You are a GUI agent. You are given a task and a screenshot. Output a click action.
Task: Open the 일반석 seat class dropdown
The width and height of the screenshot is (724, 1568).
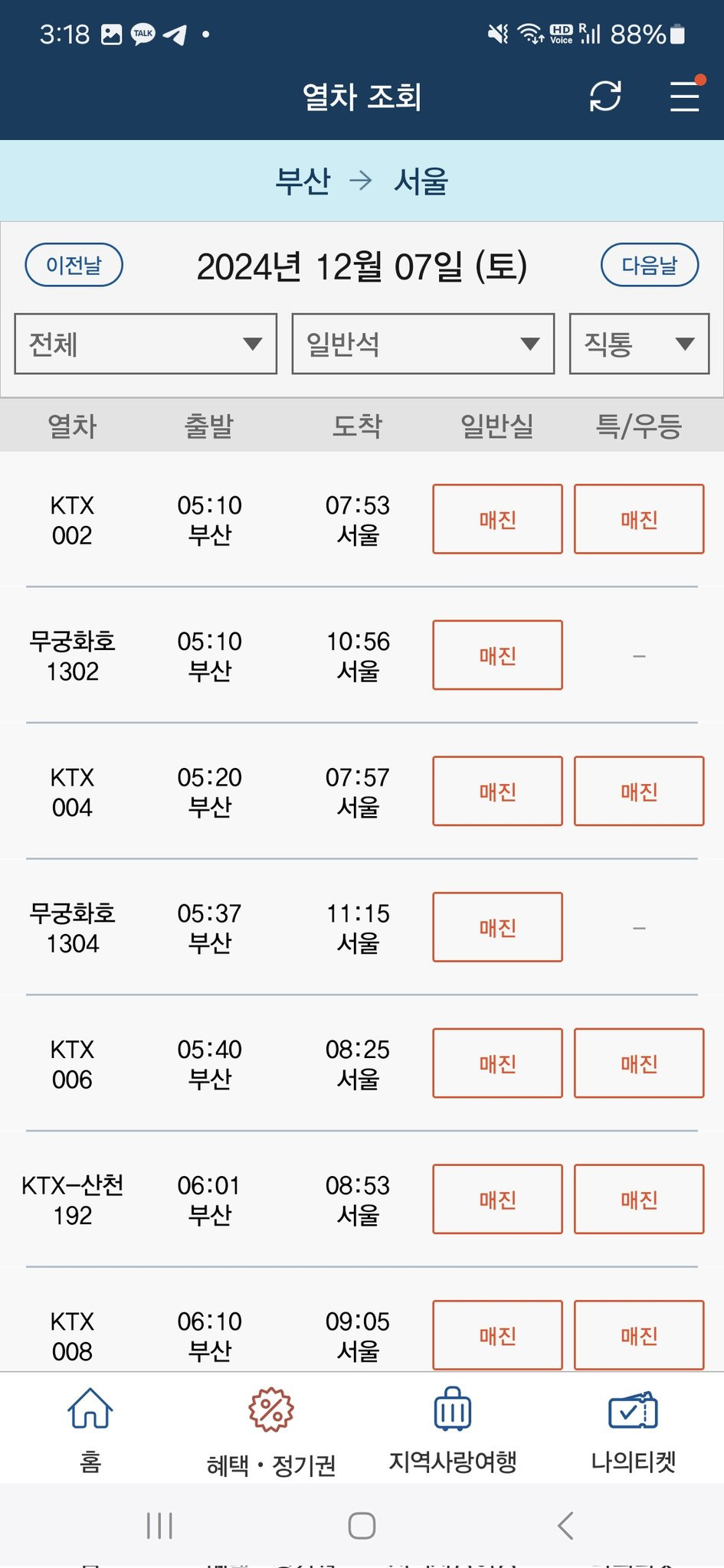(x=422, y=344)
